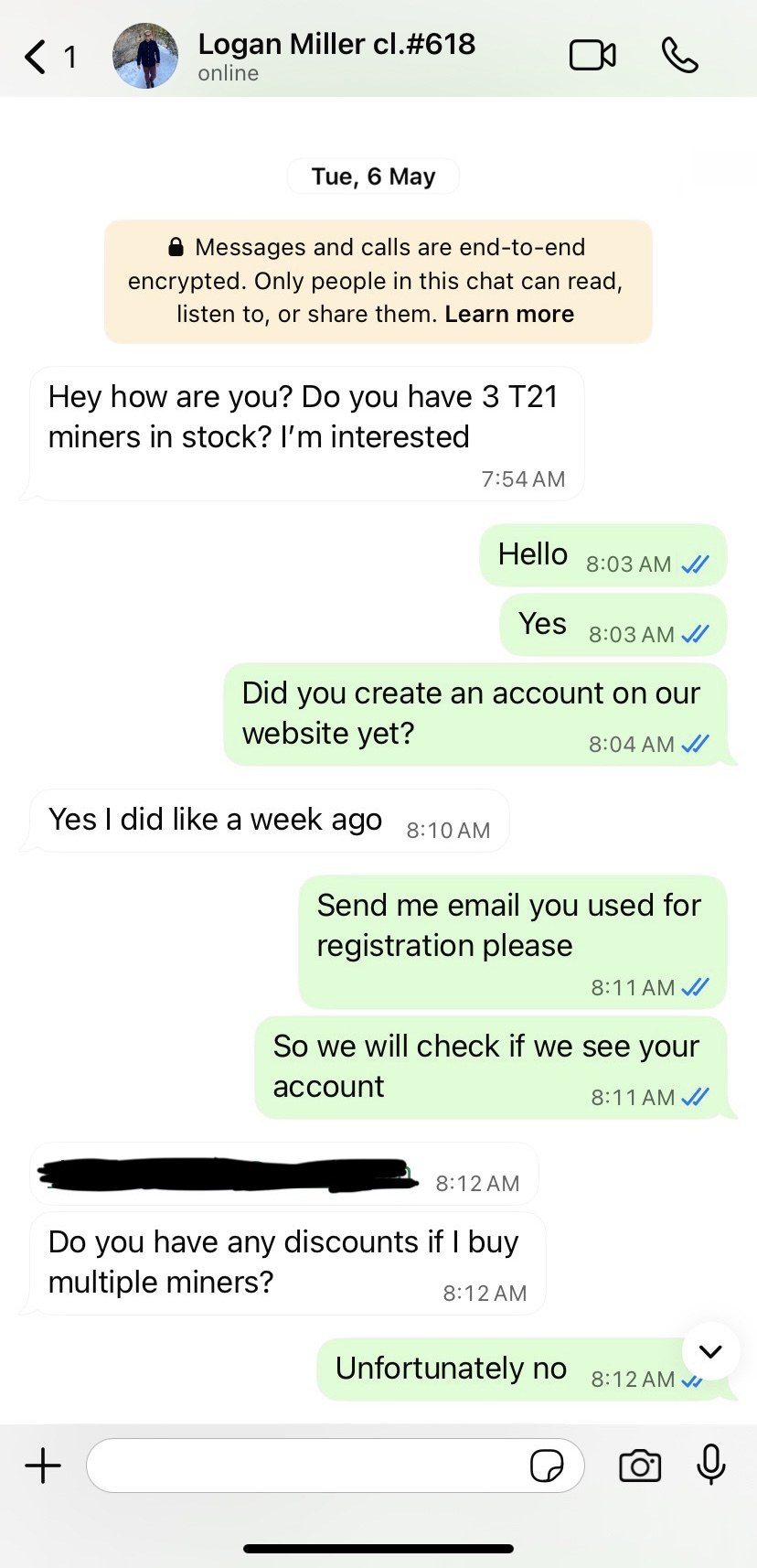Screen dimensions: 757x1568
Task: Open Logan Miller's contact info
Action: [x=336, y=56]
